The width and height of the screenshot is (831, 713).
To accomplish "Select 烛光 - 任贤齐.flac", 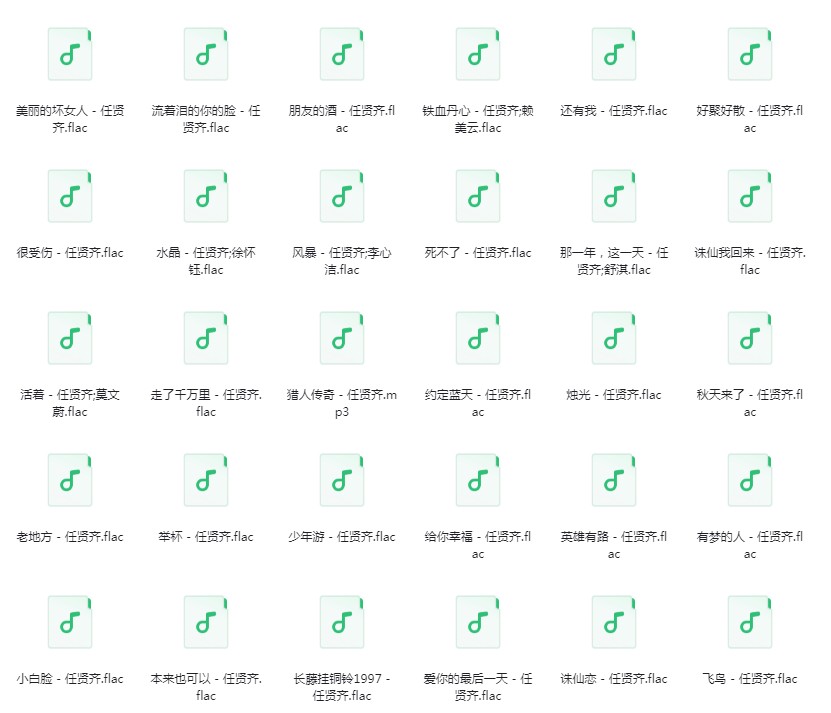I will pos(614,339).
